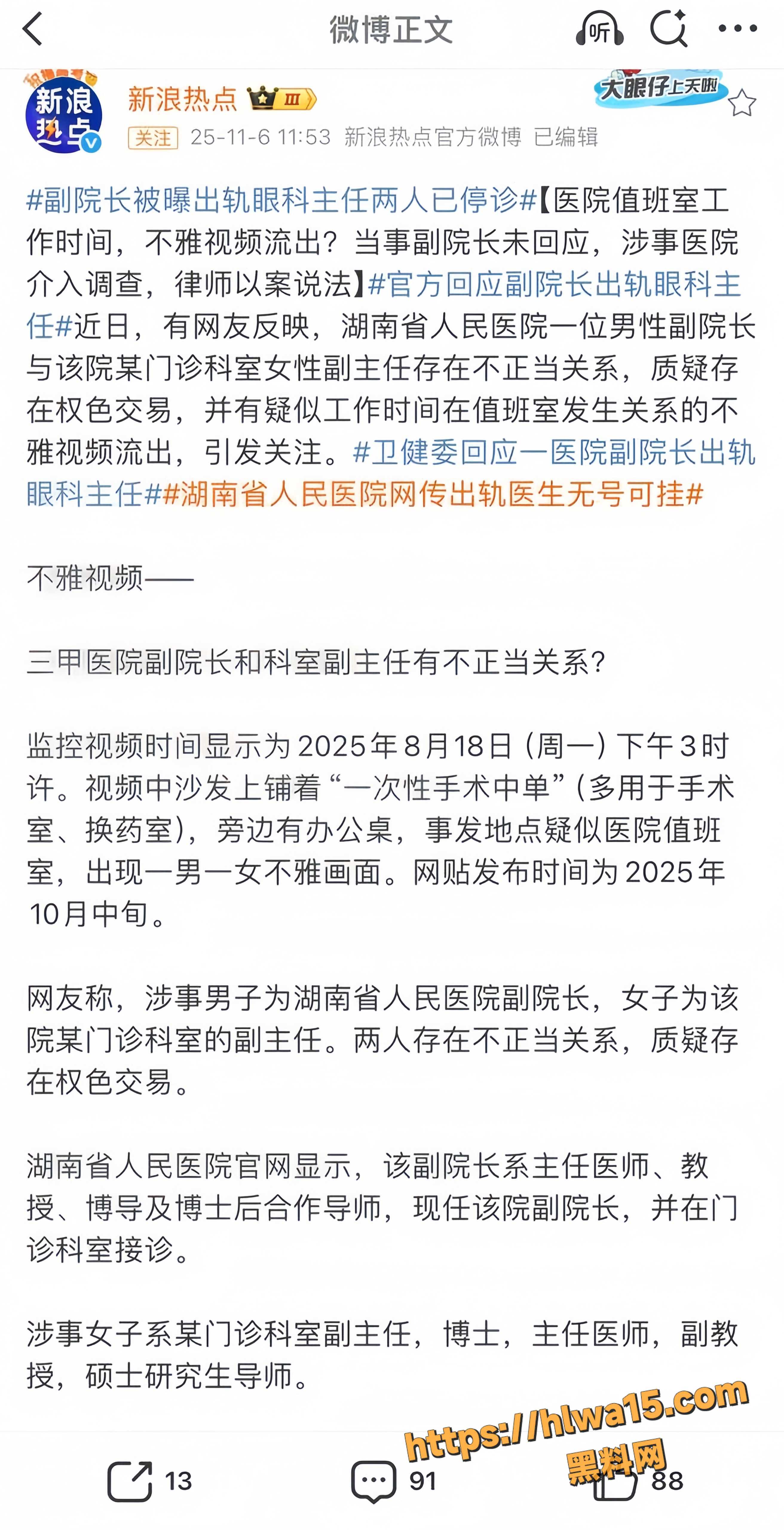The image size is (784, 1530).
Task: Open the 新浪热点 account name
Action: 182,99
